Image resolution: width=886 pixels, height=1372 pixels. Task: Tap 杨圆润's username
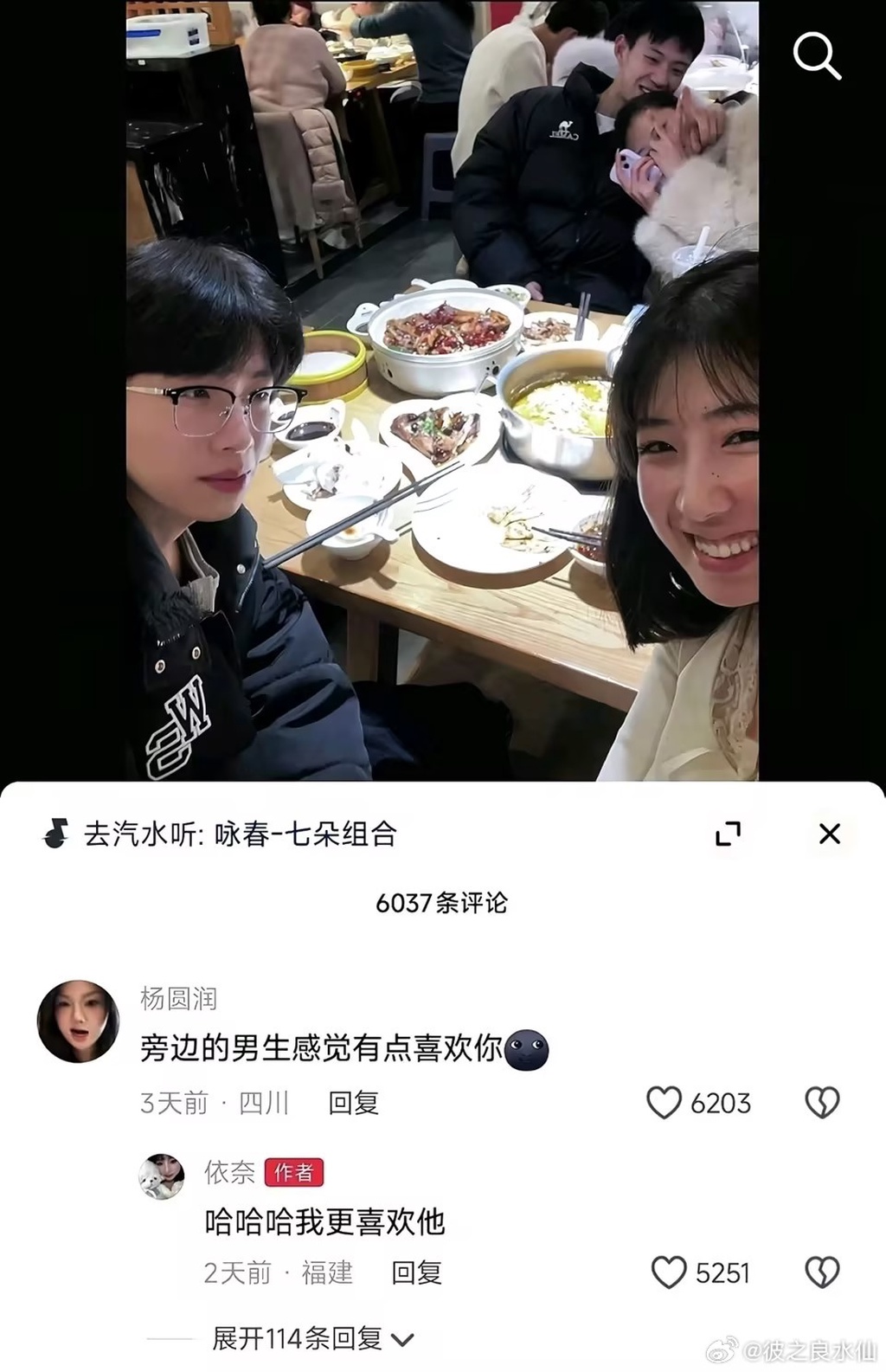tap(178, 998)
